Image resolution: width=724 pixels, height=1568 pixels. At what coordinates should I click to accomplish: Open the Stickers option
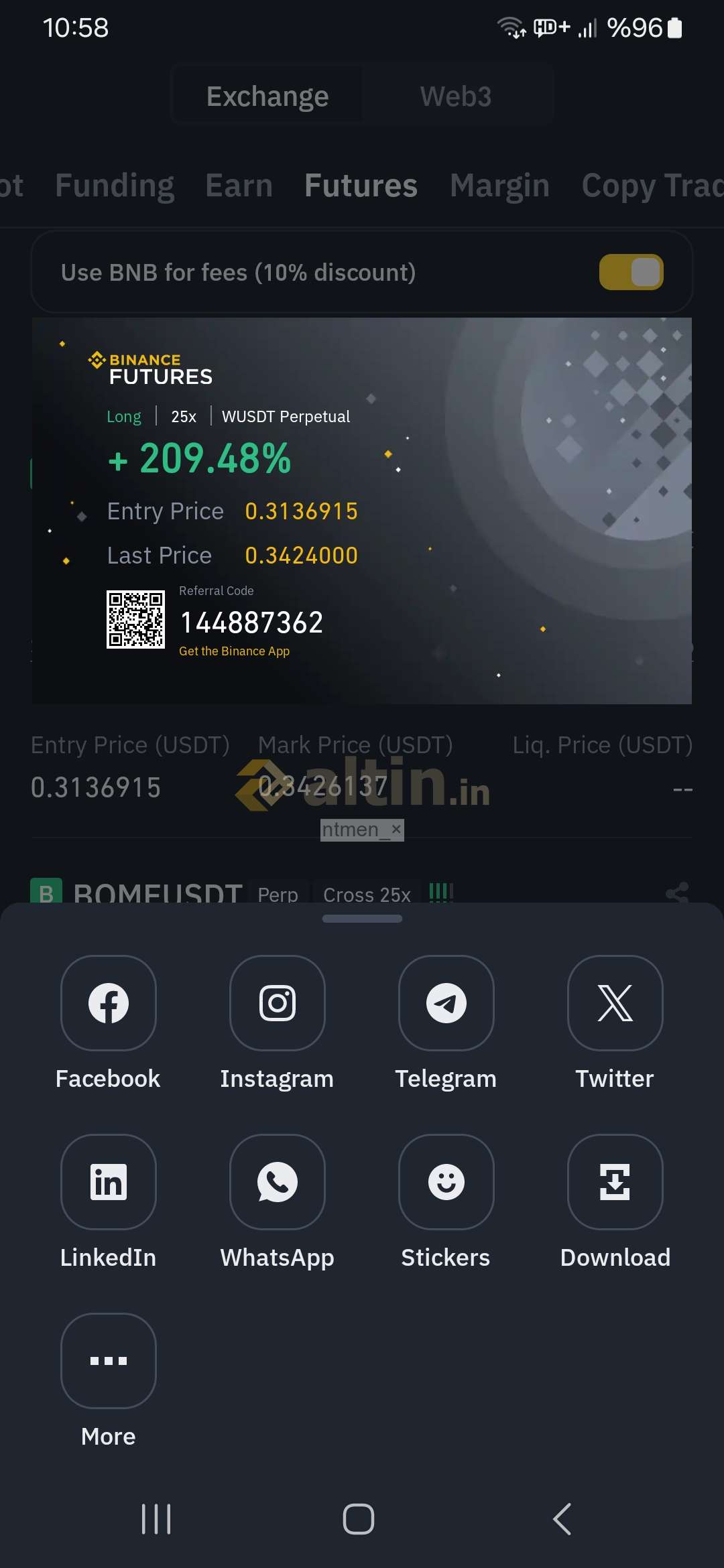[446, 1182]
